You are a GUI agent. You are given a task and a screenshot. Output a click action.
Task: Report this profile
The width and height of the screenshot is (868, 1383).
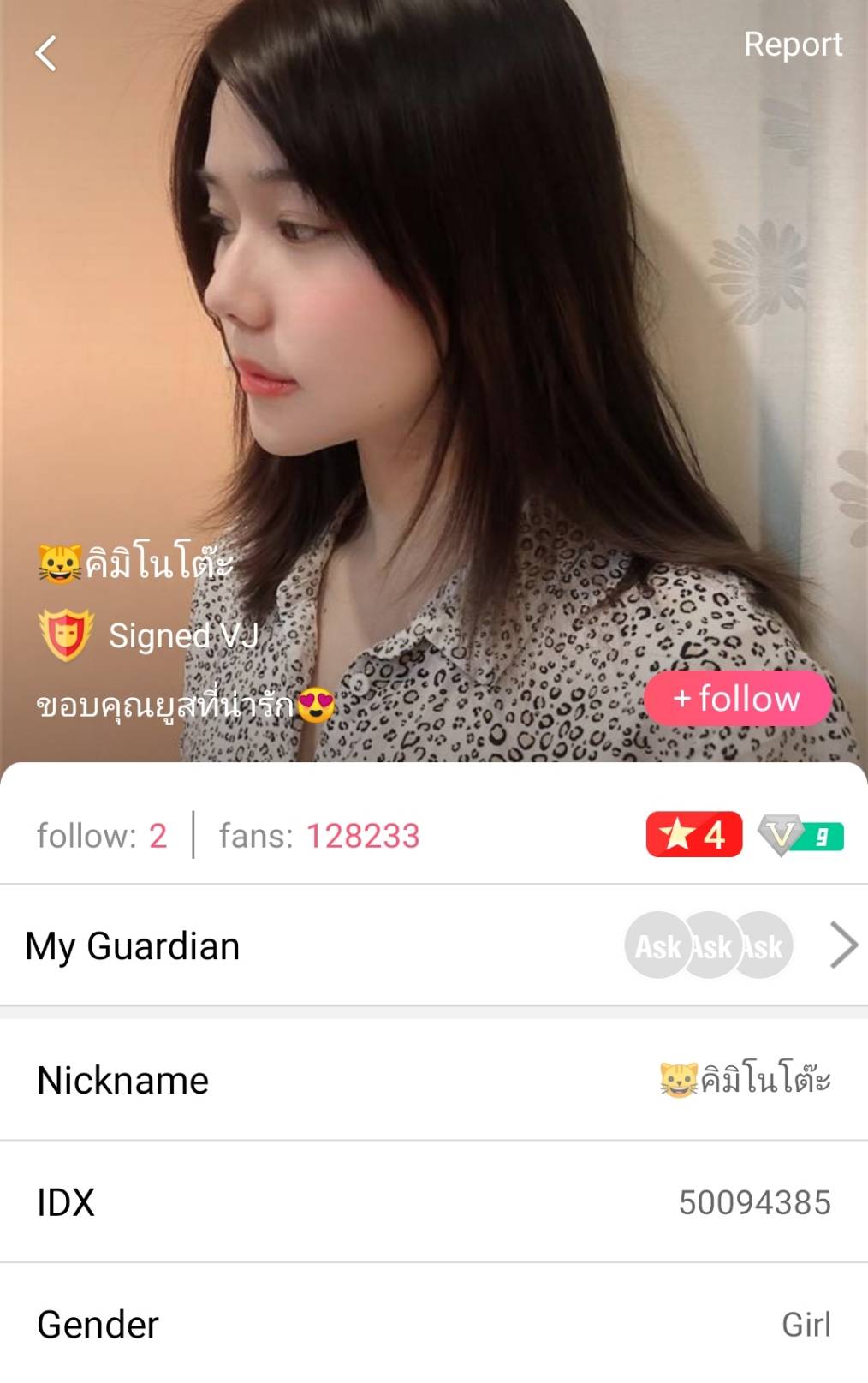[793, 45]
